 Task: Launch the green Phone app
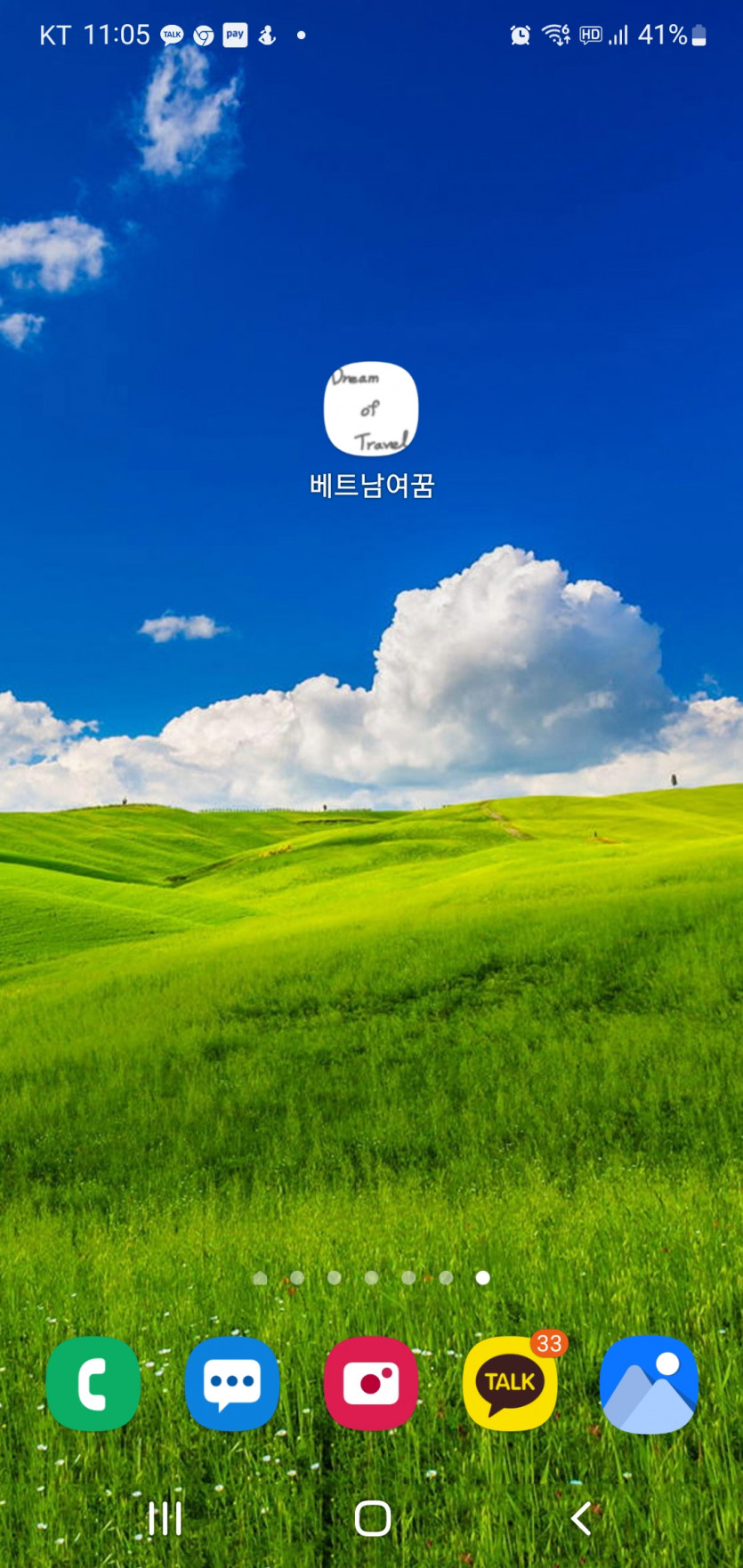point(93,1383)
